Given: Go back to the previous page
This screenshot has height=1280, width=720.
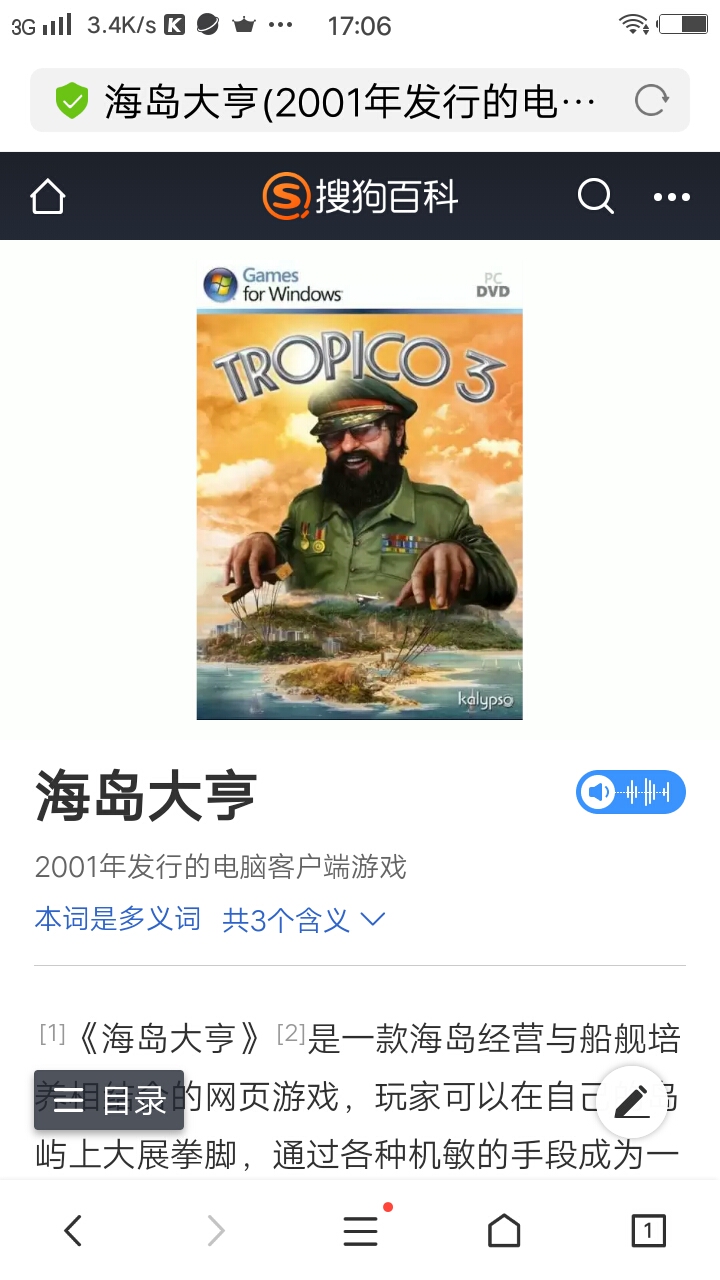Looking at the screenshot, I should click(x=73, y=1231).
